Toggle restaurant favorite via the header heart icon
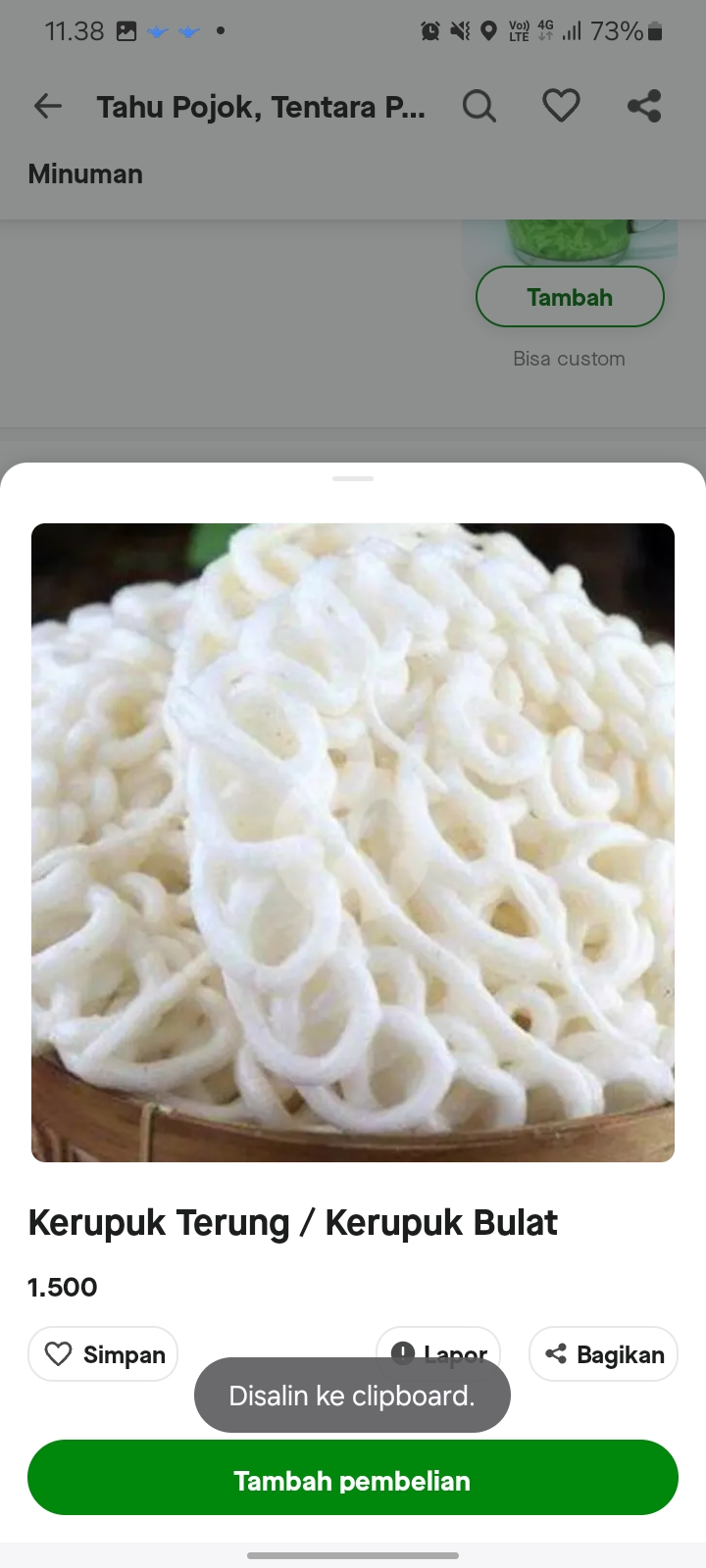The image size is (706, 1568). (x=561, y=105)
